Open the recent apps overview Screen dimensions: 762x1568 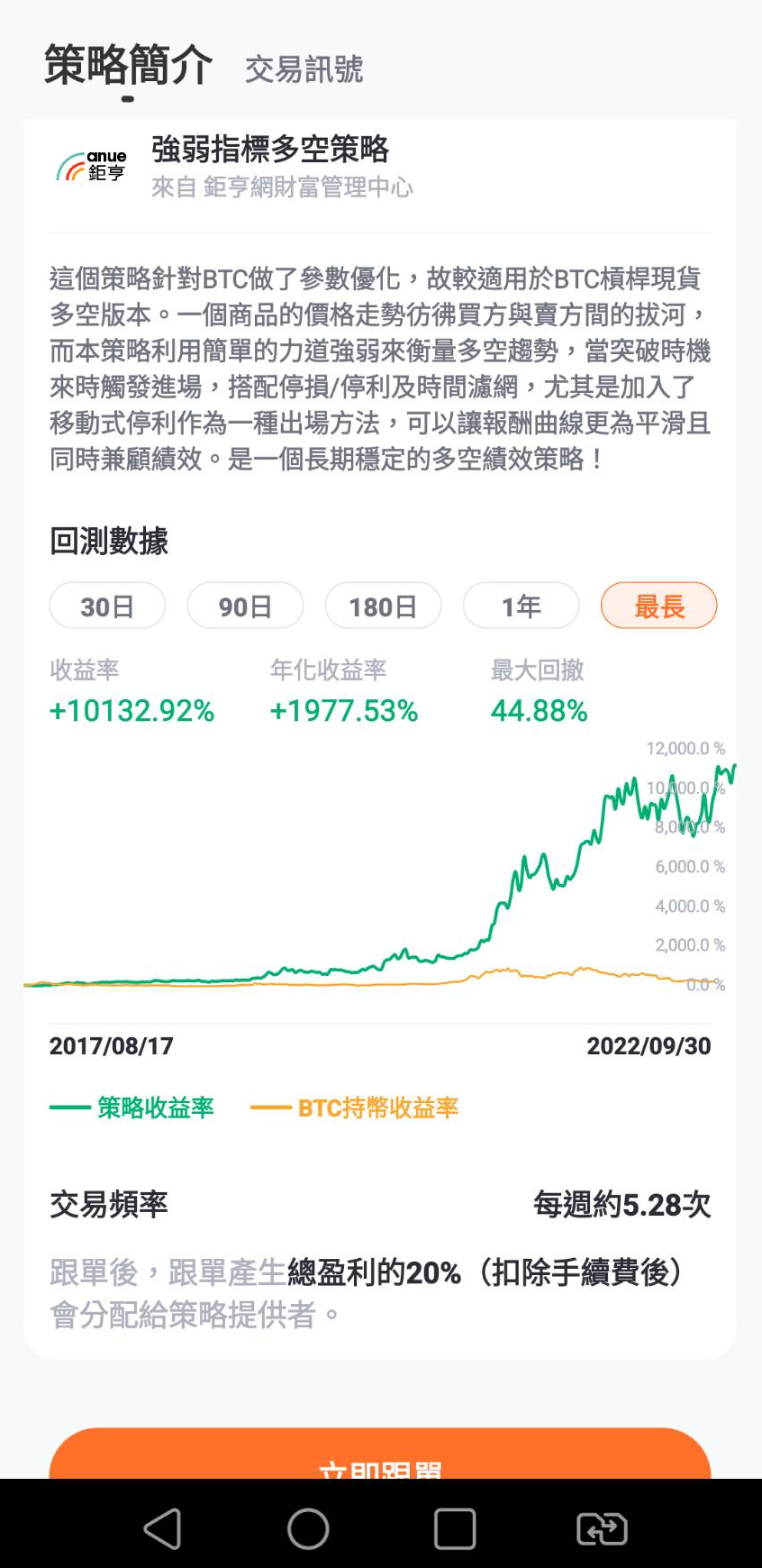tap(455, 1529)
